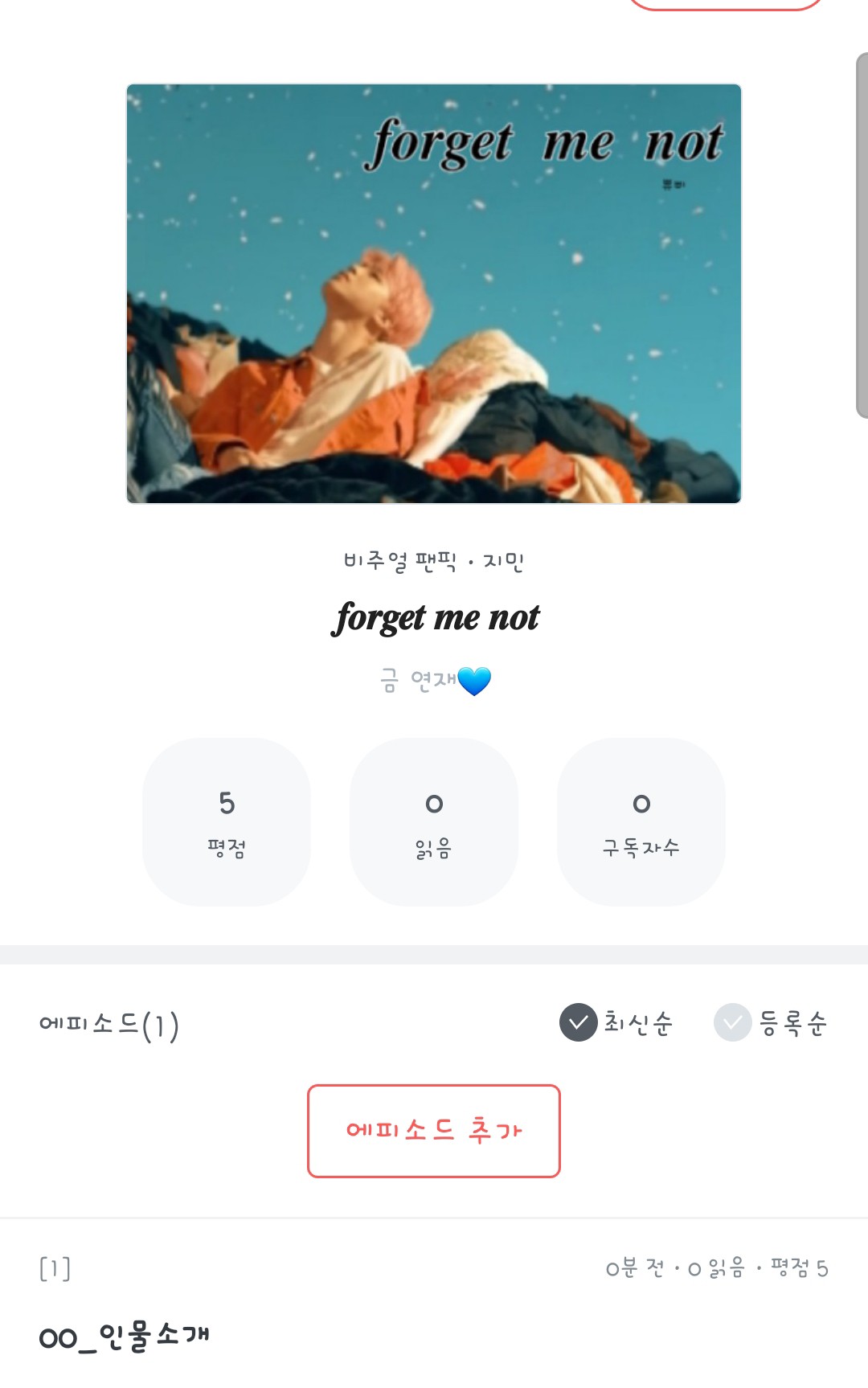This screenshot has height=1388, width=868.
Task: Sort episodes by 최신순
Action: pos(616,1022)
